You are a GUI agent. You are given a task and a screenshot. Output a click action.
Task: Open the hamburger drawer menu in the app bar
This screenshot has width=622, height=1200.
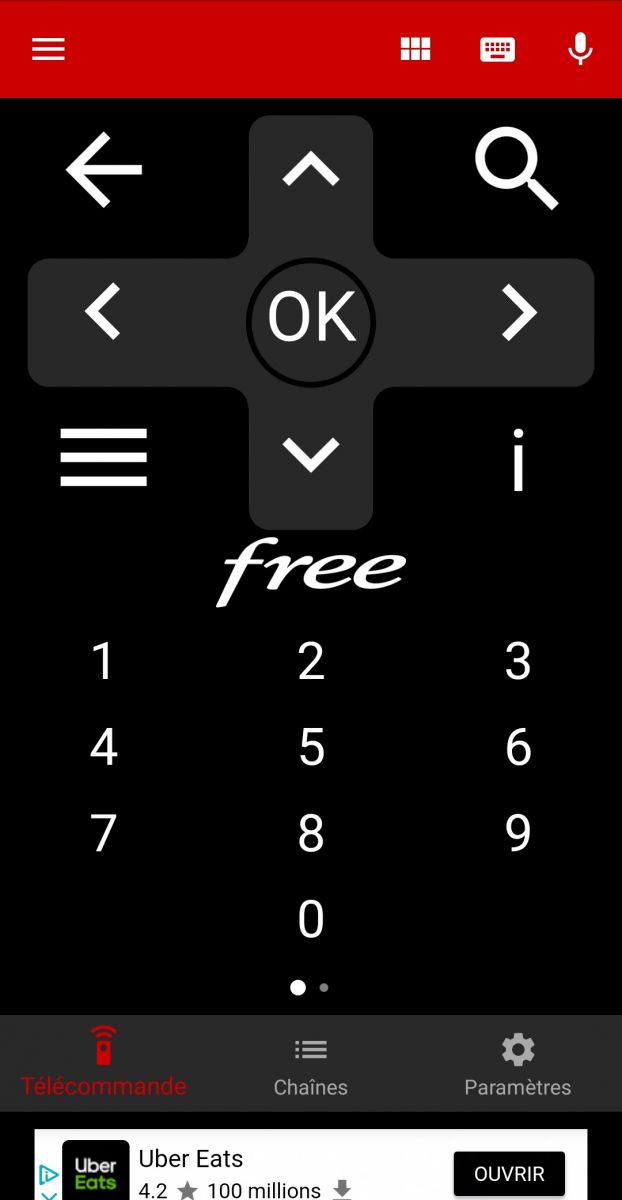tap(48, 49)
